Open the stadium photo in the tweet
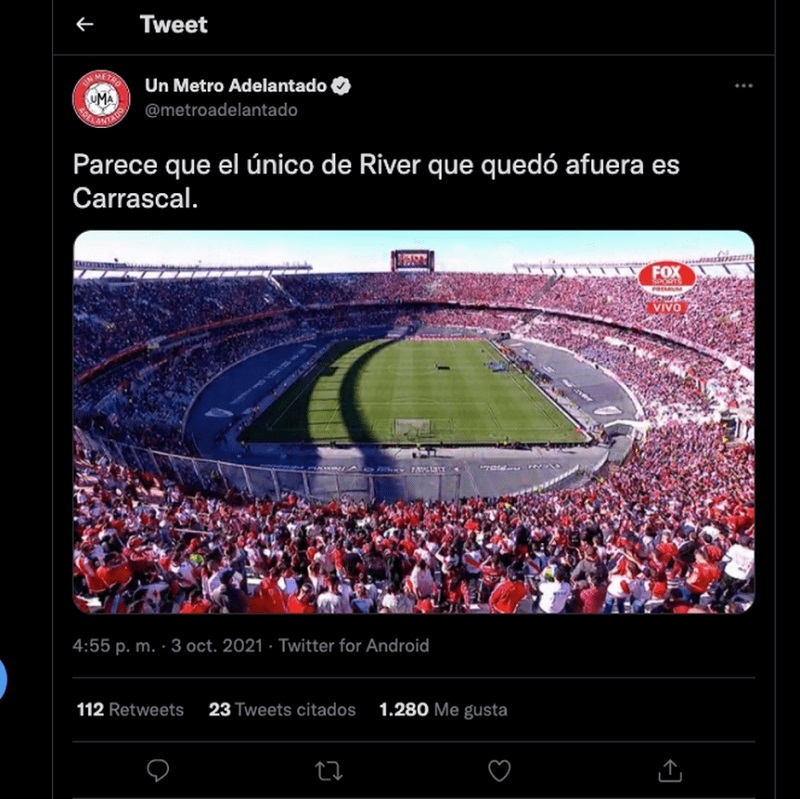Screen dimensions: 800x799 coord(413,421)
